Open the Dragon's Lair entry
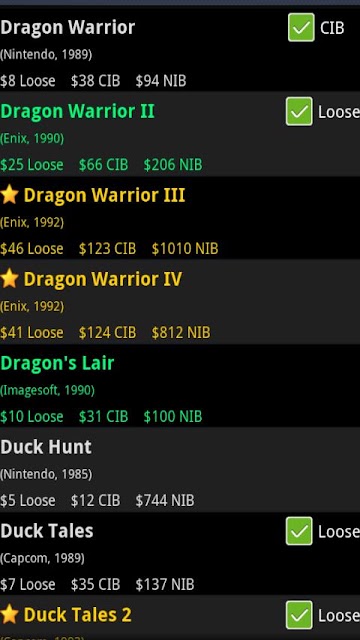Screen dimensions: 360x640 (x=180, y=386)
